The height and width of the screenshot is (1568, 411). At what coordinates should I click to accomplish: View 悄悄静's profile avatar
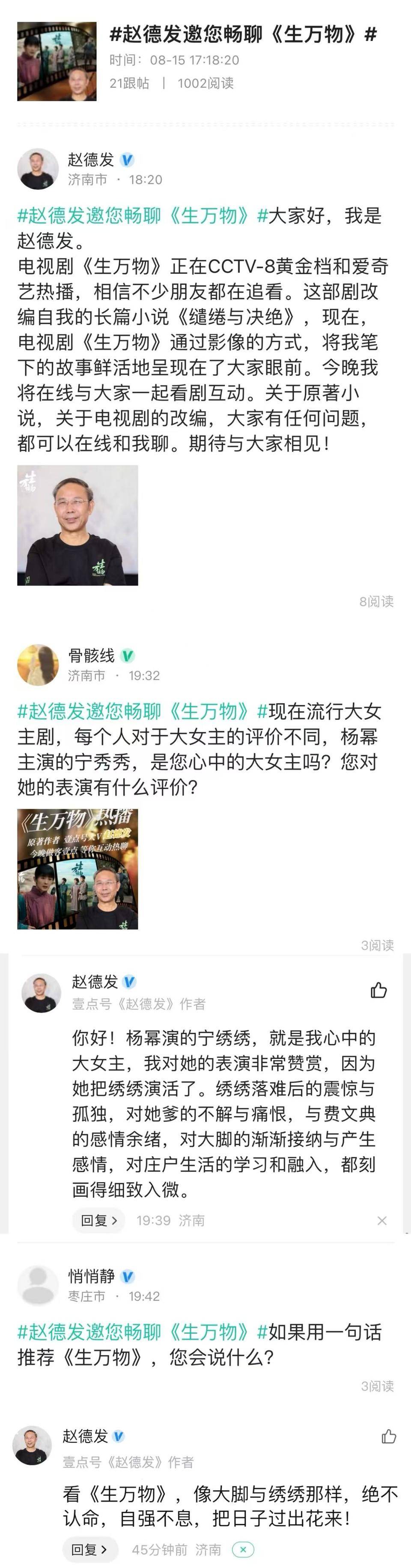point(38,1286)
